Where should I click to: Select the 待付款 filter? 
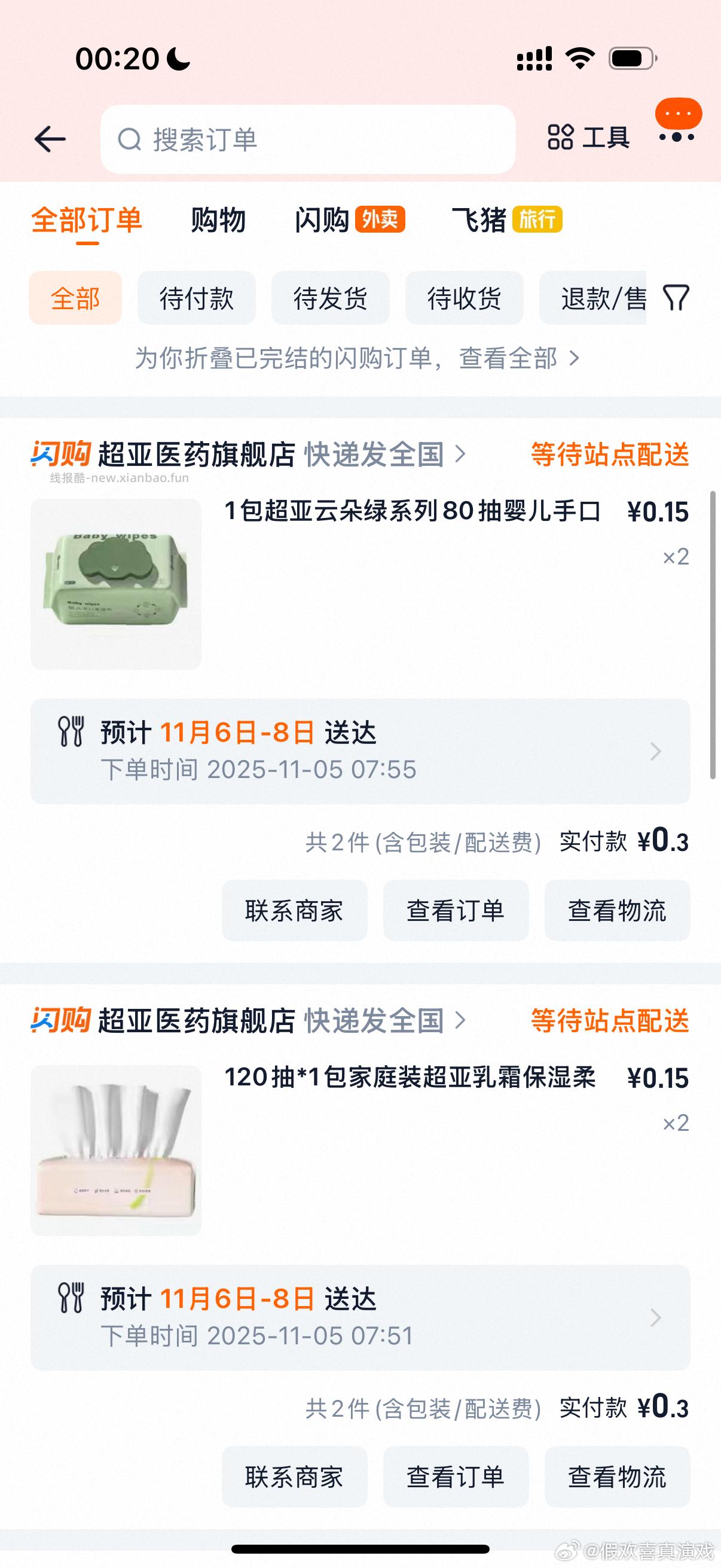point(197,298)
